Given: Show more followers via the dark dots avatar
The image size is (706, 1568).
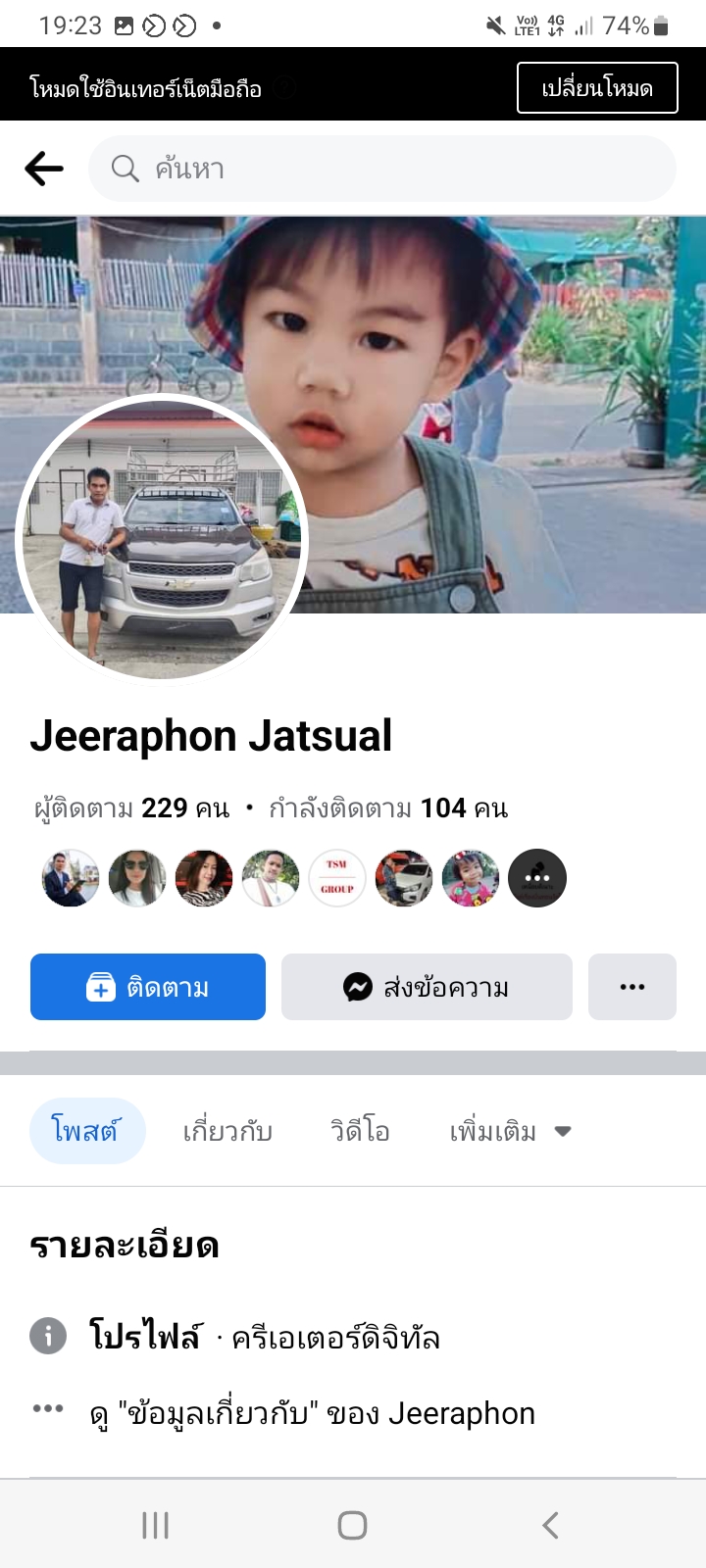Looking at the screenshot, I should pyautogui.click(x=537, y=877).
